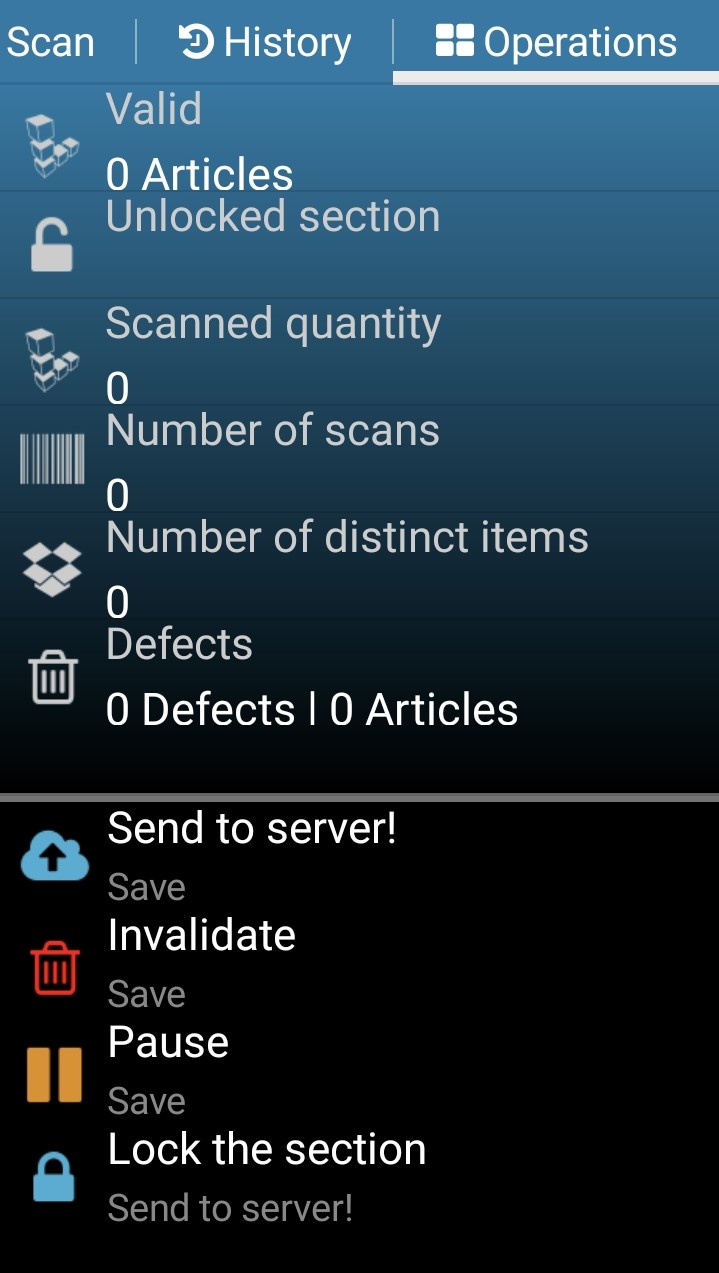
Task: Switch to the Scan tab
Action: 50,42
